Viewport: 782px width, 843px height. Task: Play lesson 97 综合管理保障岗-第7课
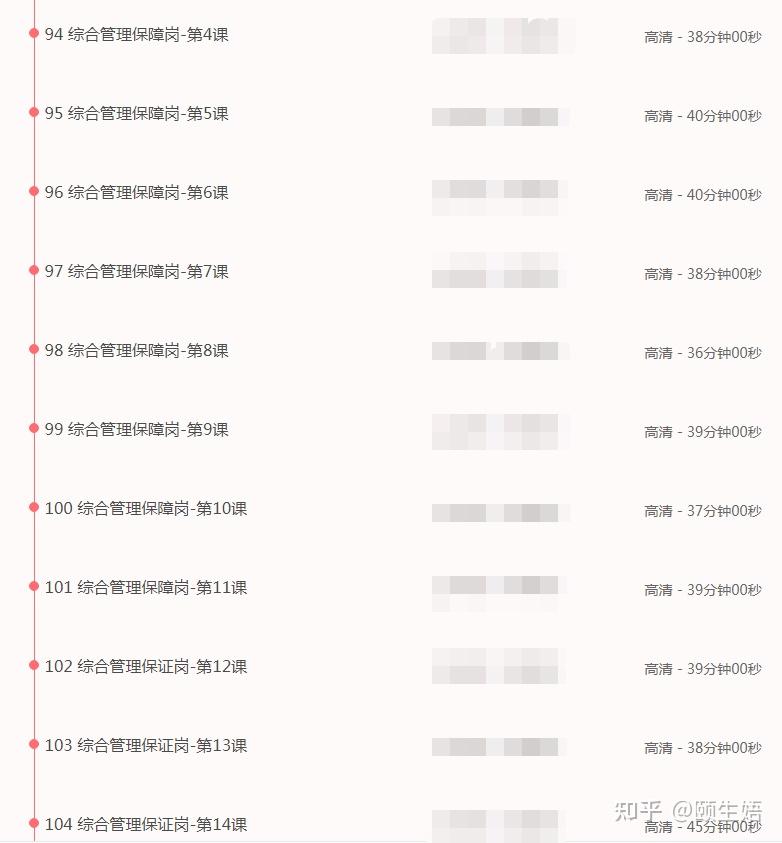137,272
